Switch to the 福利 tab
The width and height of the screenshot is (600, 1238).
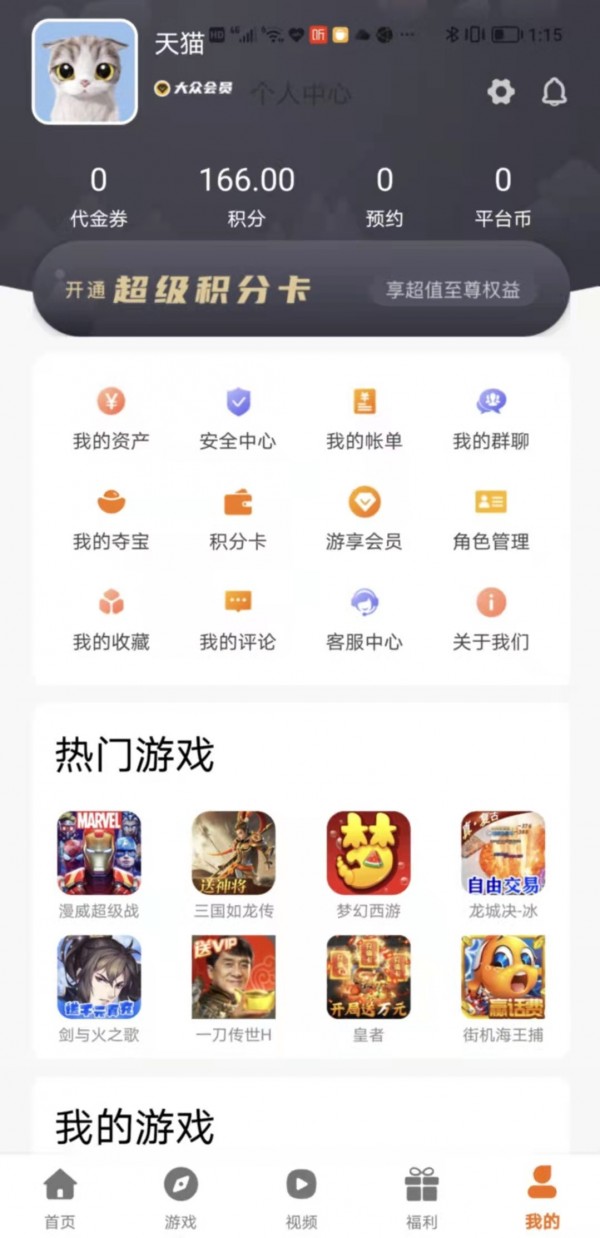421,1197
